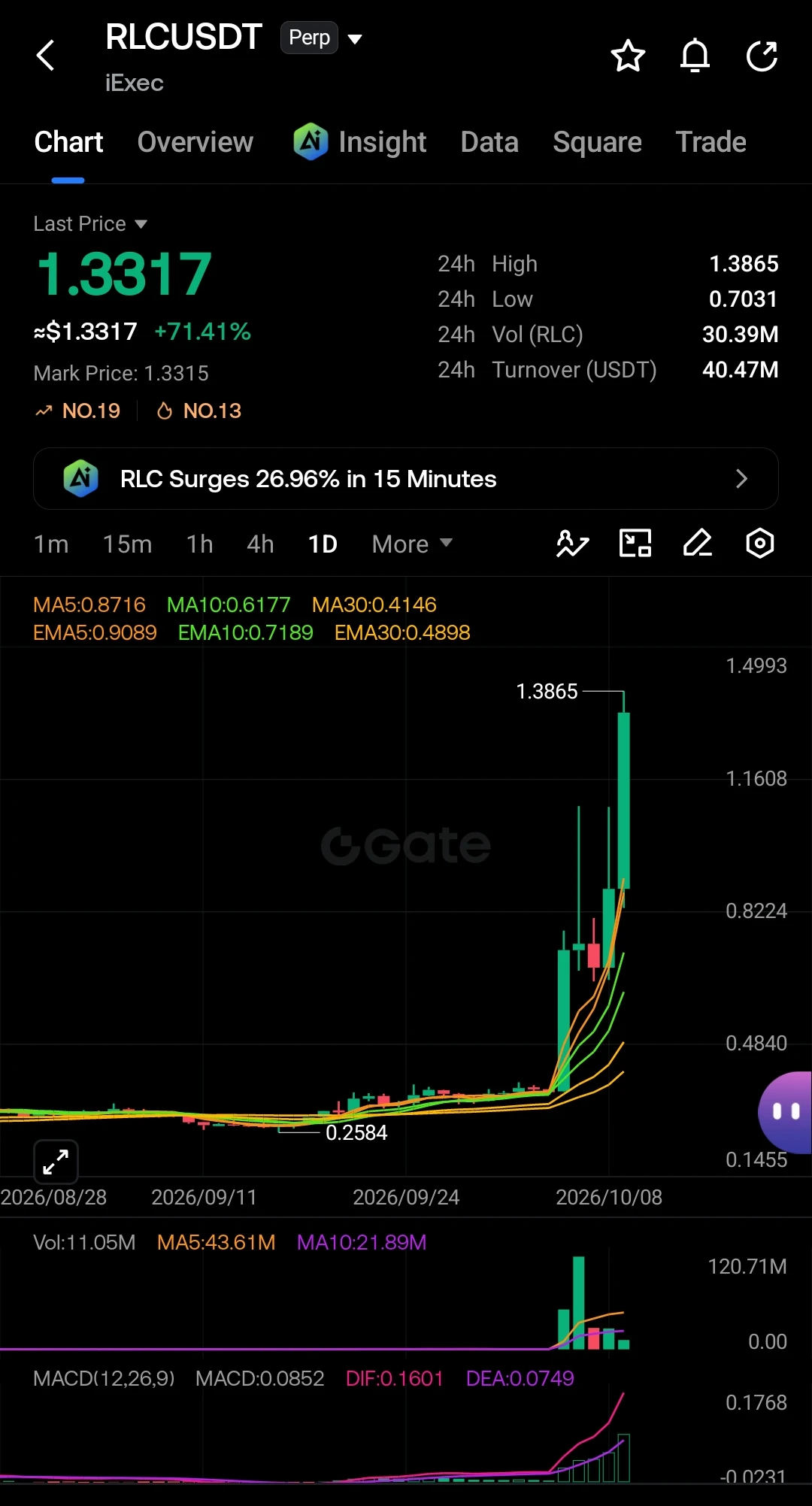Open the RLC Surges 26.96% banner
Image resolution: width=812 pixels, height=1506 pixels.
(406, 479)
